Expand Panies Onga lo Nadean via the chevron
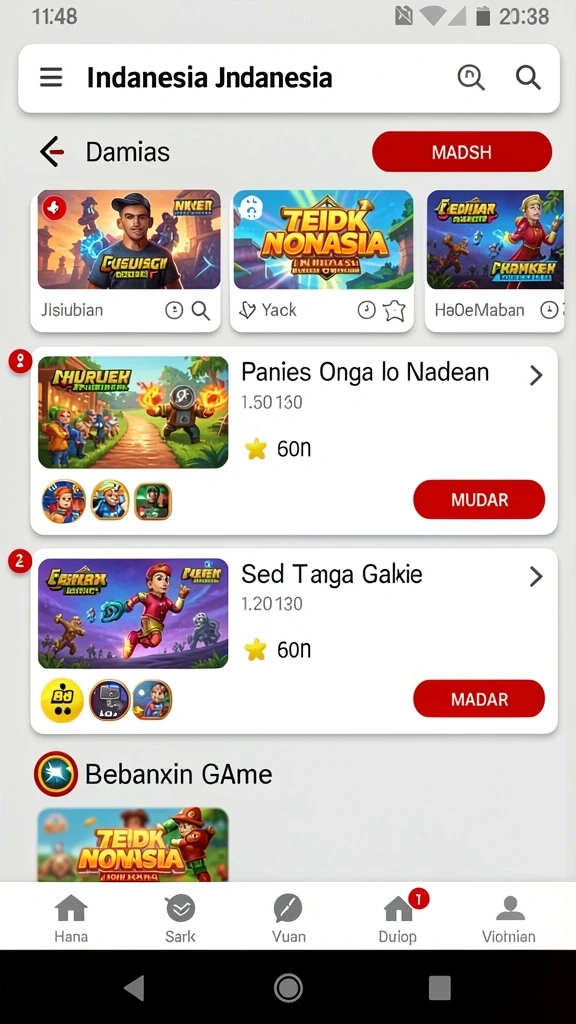This screenshot has width=576, height=1024. (x=536, y=375)
